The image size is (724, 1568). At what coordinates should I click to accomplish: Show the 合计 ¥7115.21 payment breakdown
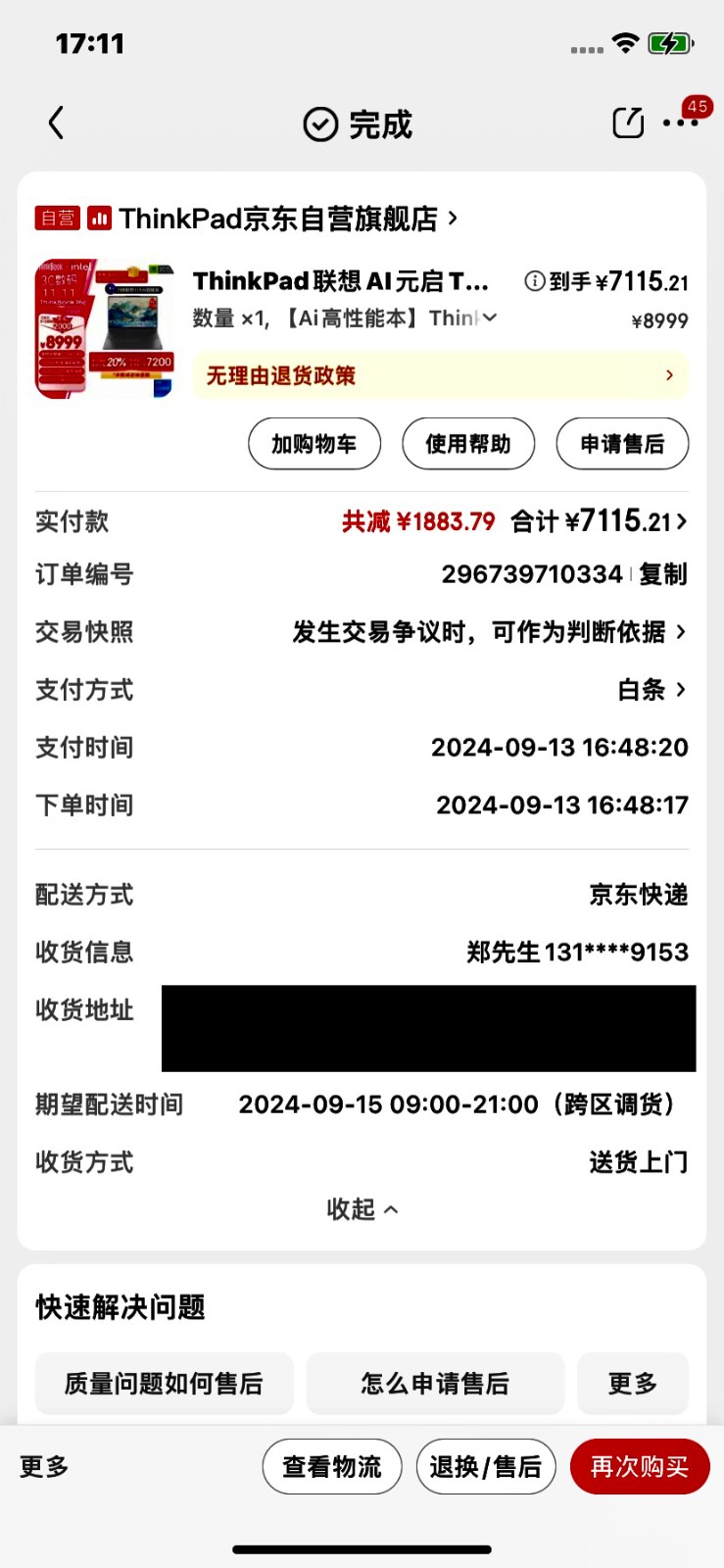[599, 521]
